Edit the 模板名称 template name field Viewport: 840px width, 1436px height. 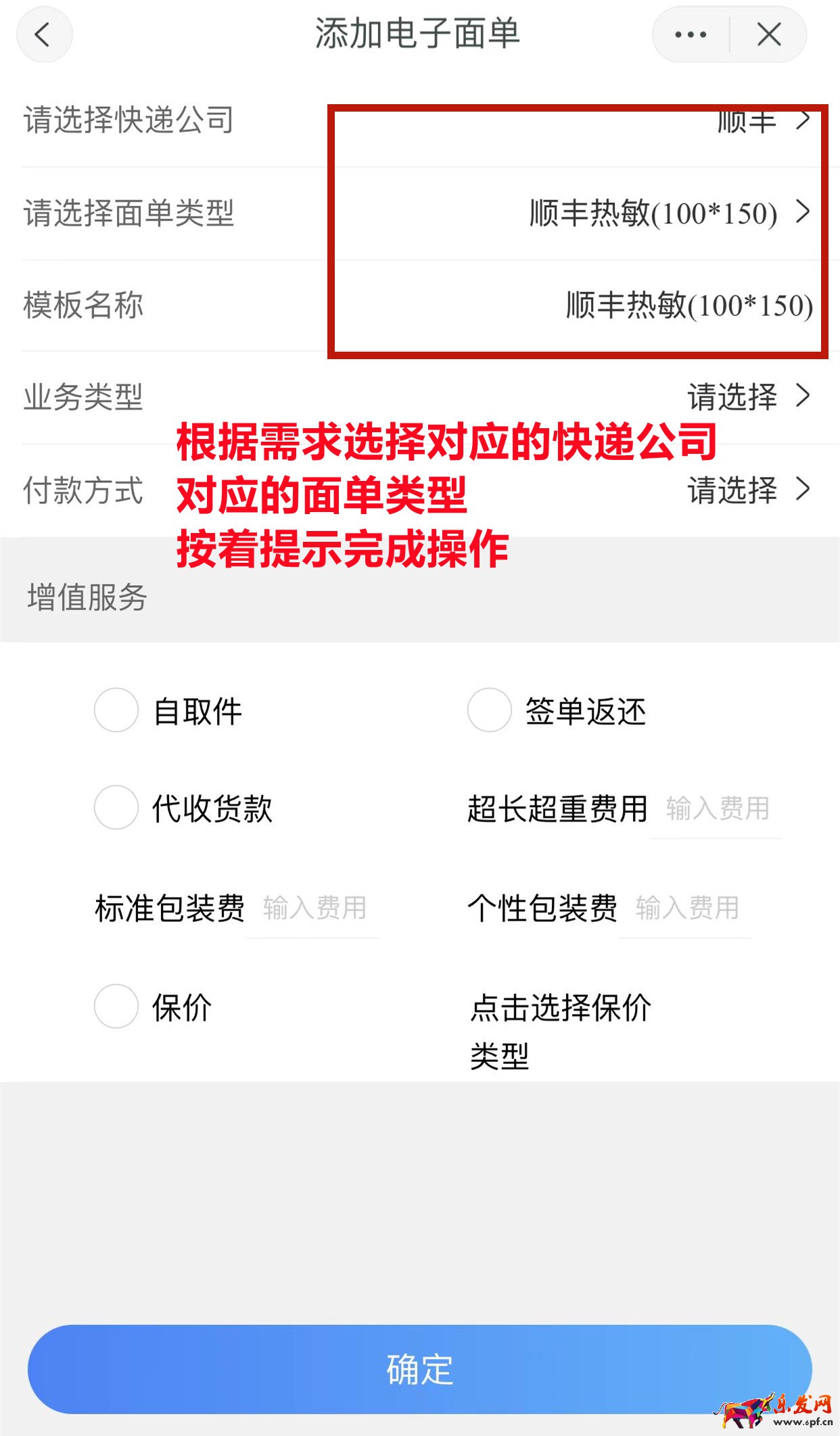[689, 305]
